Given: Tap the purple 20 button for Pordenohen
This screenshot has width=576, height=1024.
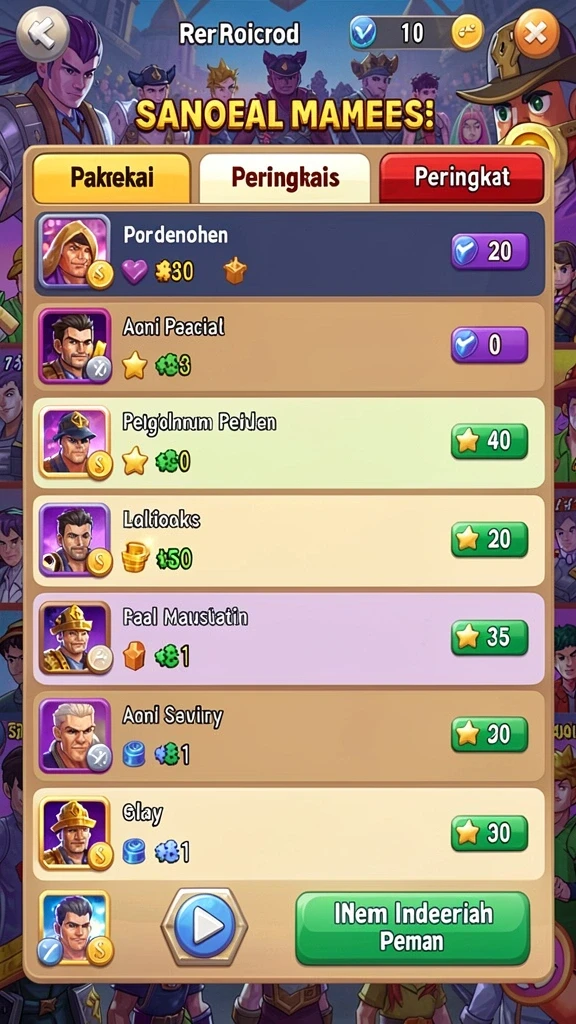Looking at the screenshot, I should [x=490, y=251].
